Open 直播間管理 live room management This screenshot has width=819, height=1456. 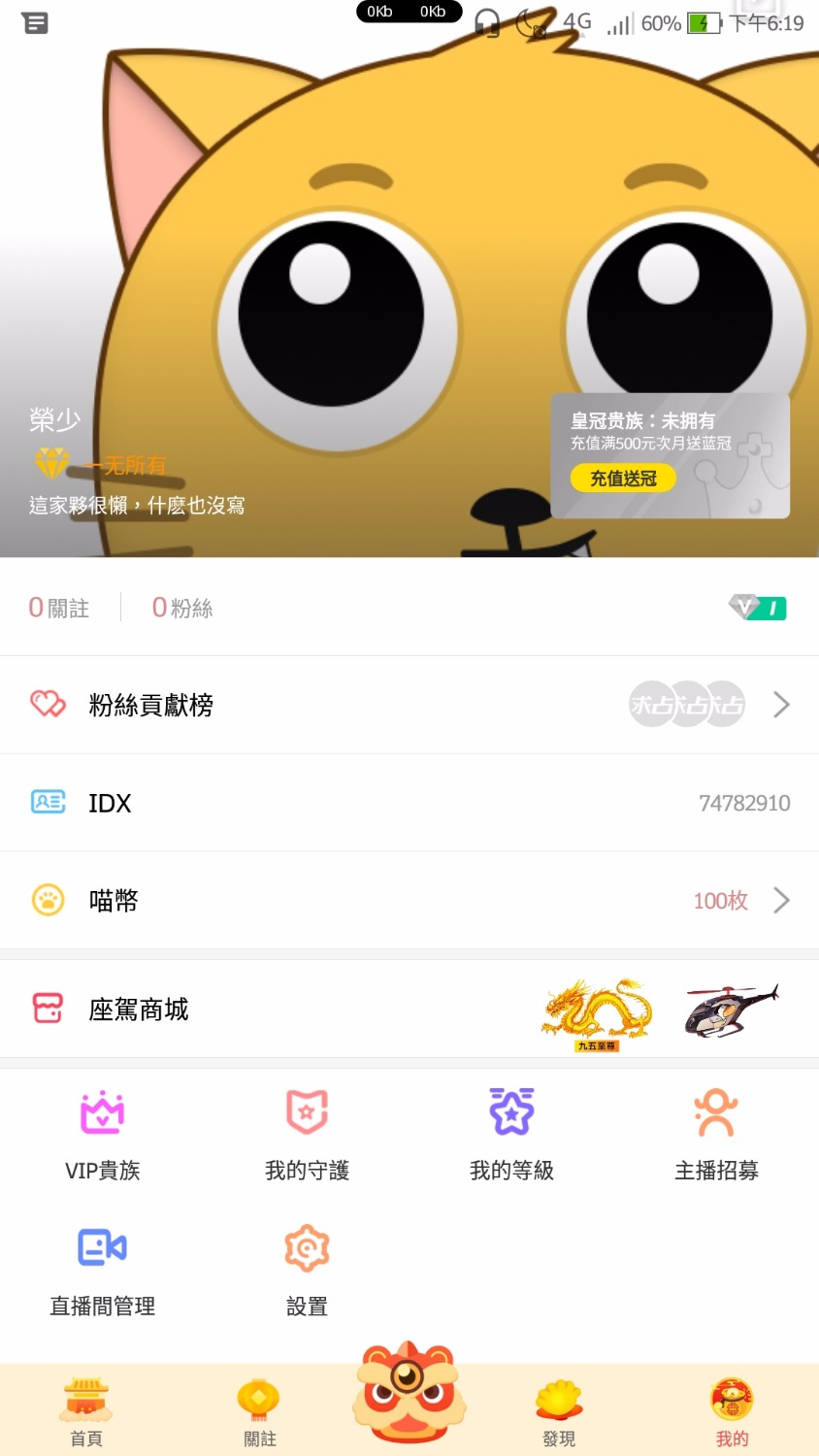103,1270
